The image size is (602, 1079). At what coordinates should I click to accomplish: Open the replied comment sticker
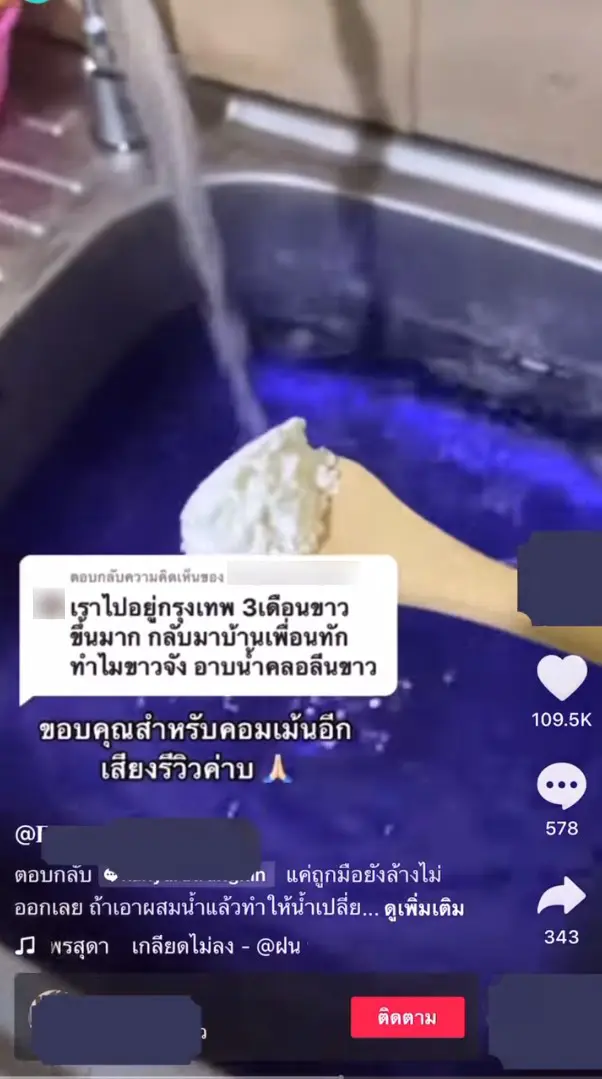tap(208, 628)
